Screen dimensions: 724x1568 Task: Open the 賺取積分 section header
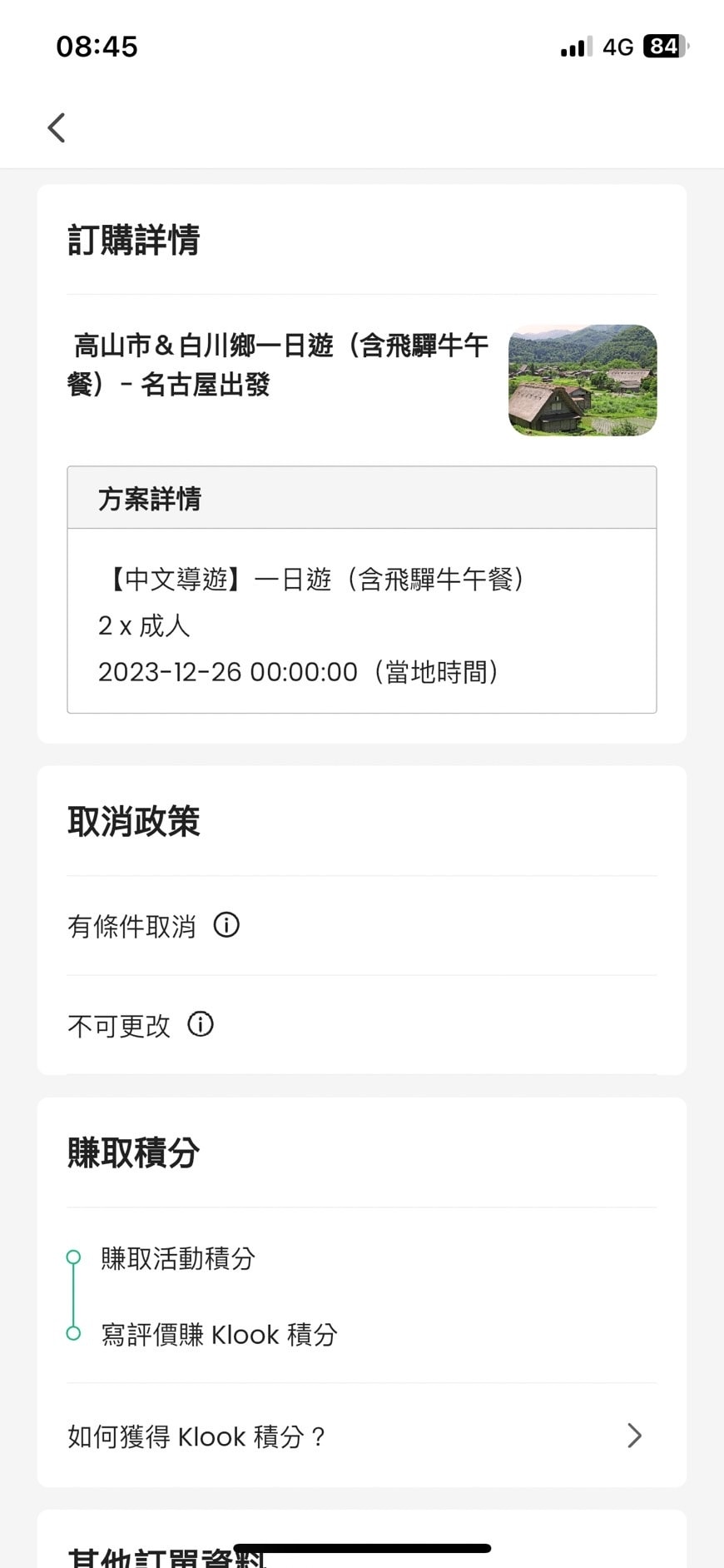(x=131, y=1152)
